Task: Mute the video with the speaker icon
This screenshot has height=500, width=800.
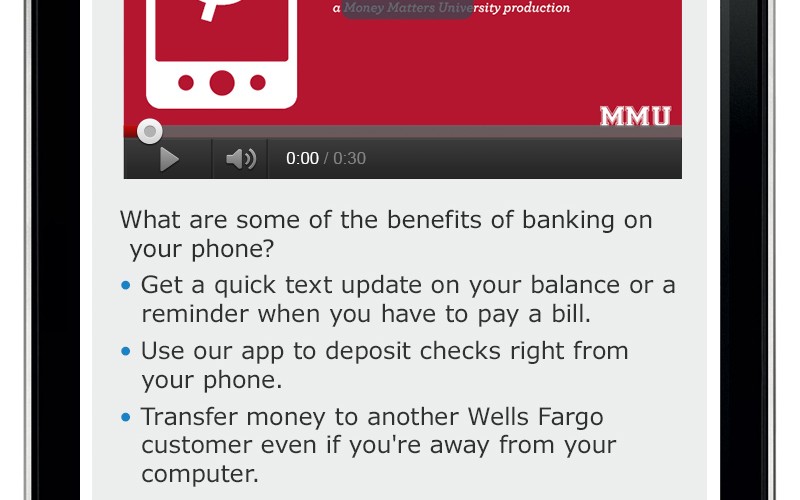Action: [x=241, y=159]
